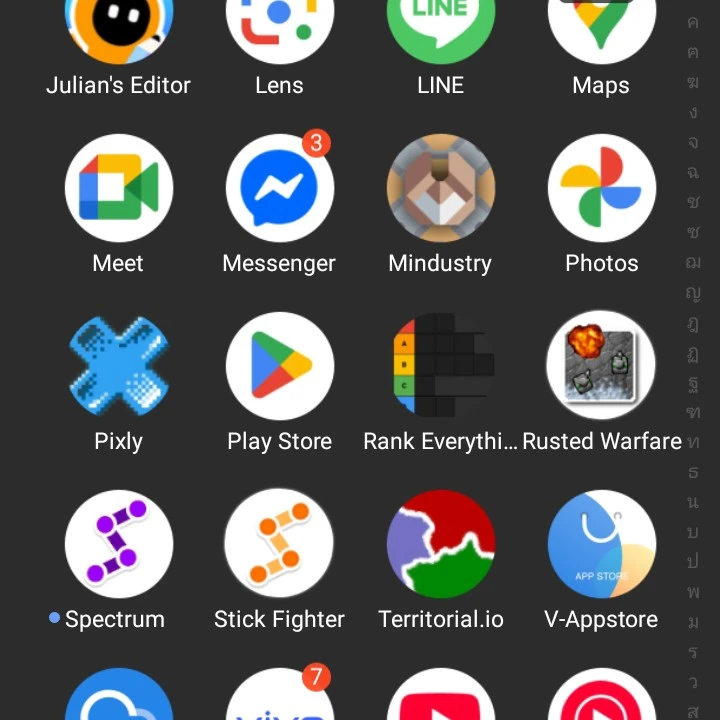Screen dimensions: 720x720
Task: Launch Rank Everything app
Action: pyautogui.click(x=440, y=366)
